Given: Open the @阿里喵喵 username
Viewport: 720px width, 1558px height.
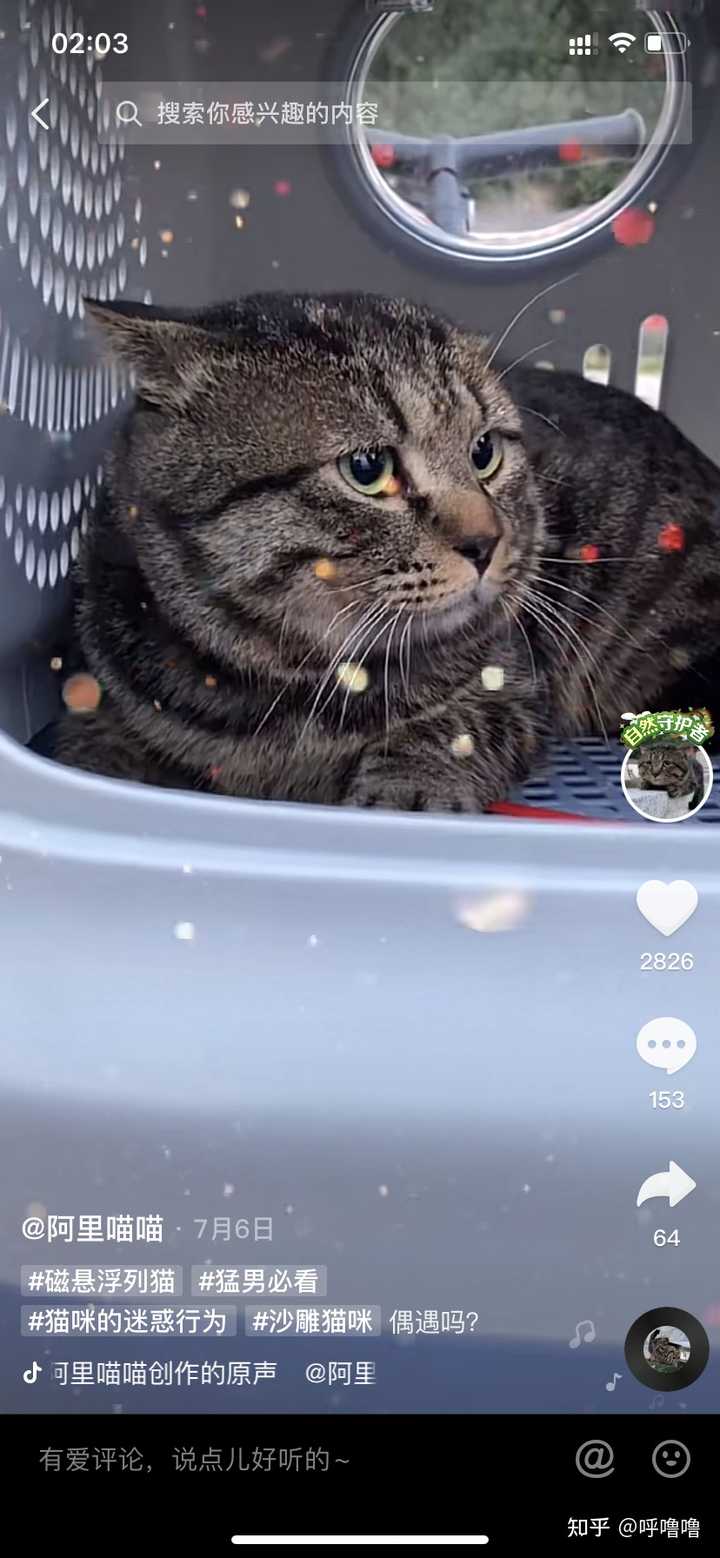Looking at the screenshot, I should tap(92, 1229).
